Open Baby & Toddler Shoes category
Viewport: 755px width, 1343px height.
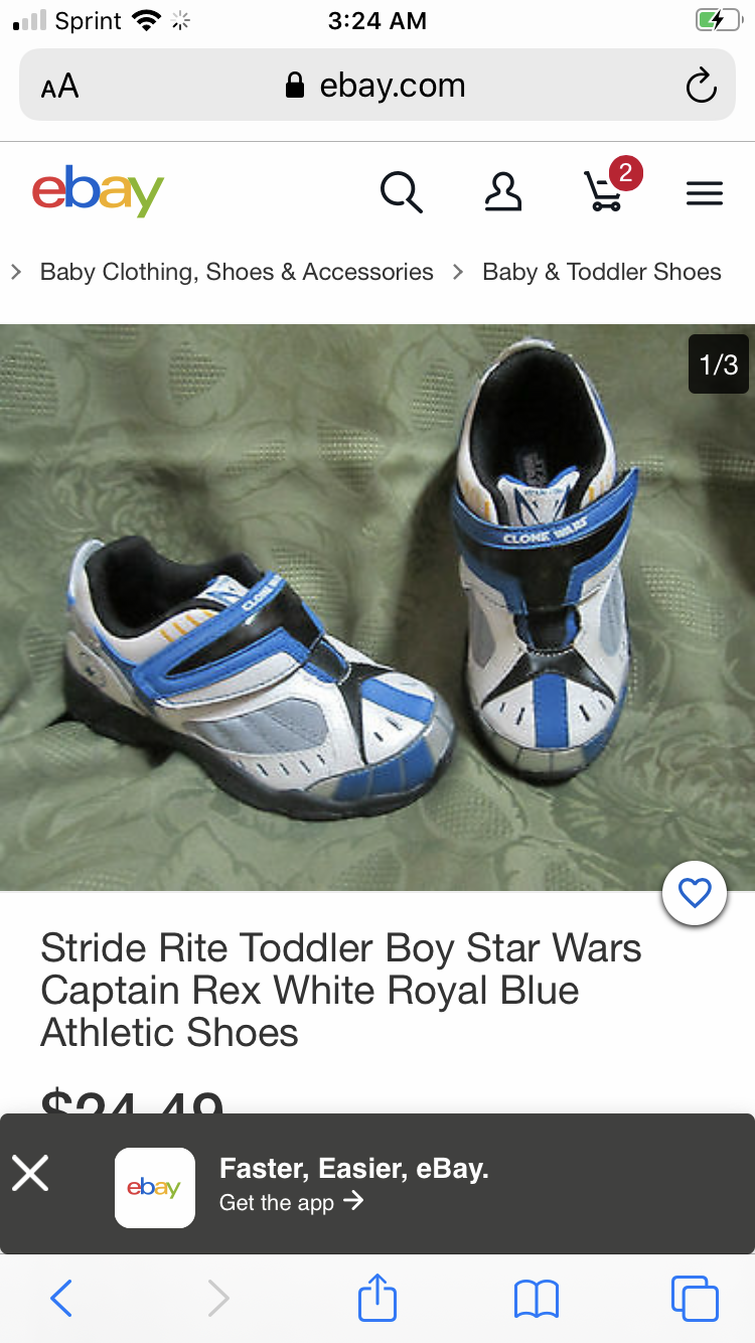tap(601, 272)
